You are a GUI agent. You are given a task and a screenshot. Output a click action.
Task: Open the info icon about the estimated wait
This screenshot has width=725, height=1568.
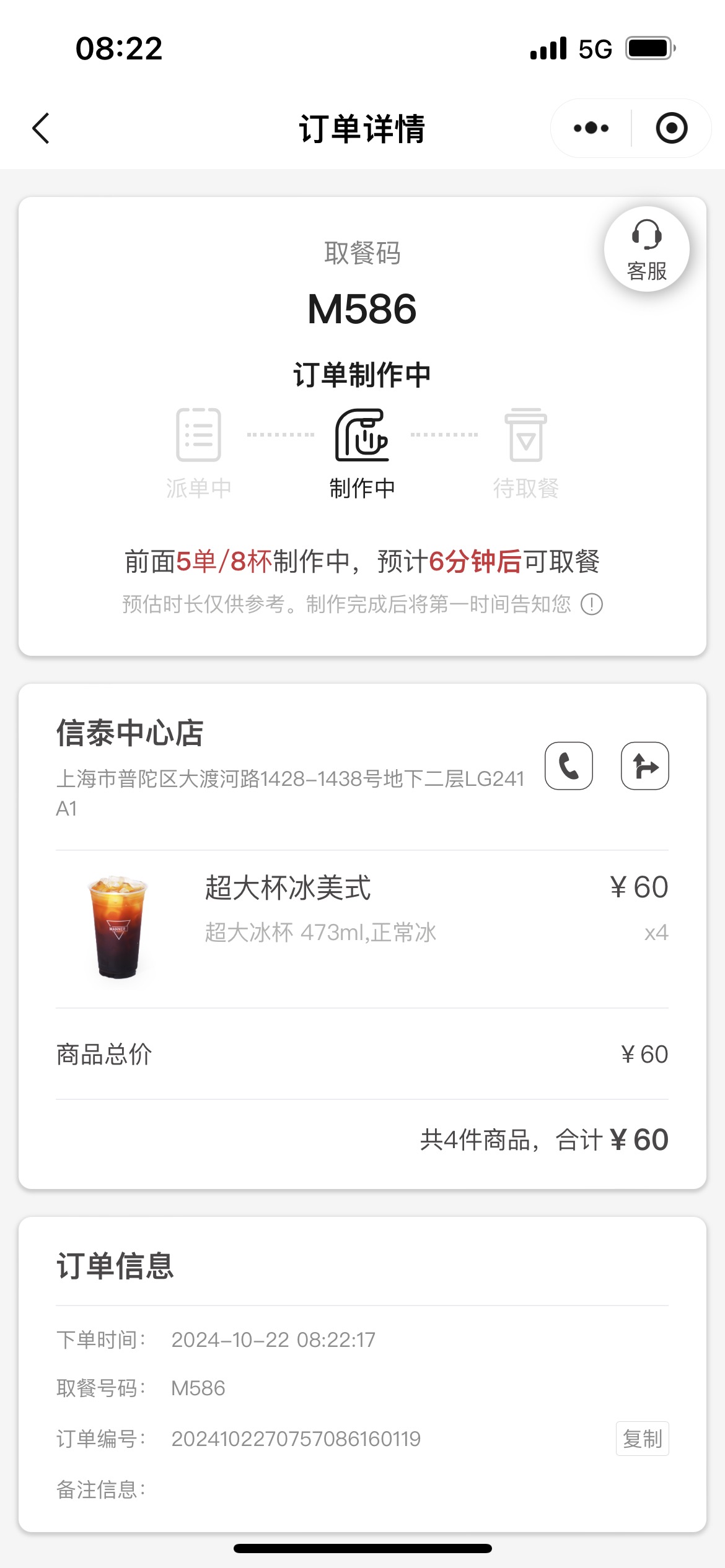pyautogui.click(x=592, y=604)
